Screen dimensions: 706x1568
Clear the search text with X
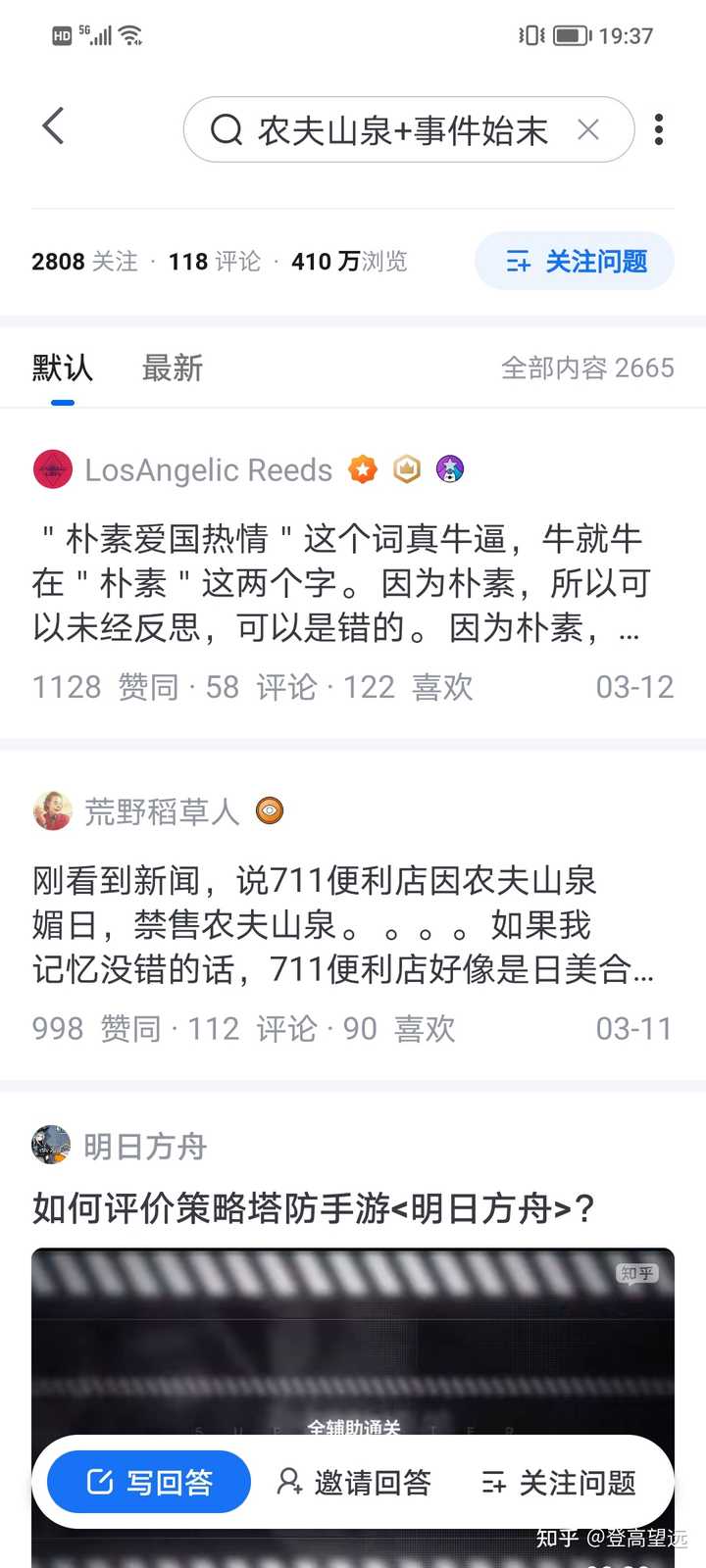[x=588, y=129]
